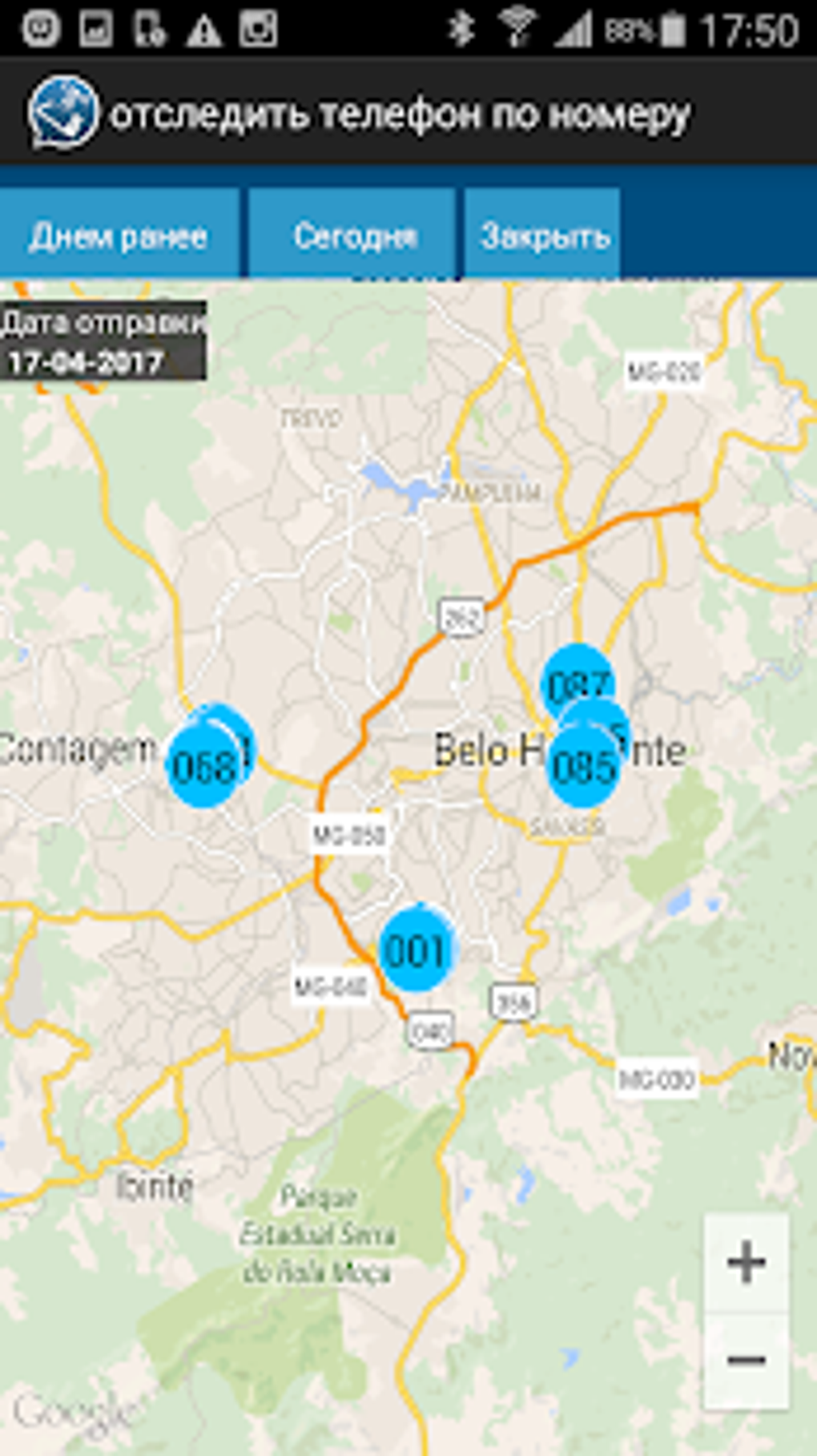Screen dimensions: 817x1456
Task: Zoom in with the plus button
Action: 746,1264
